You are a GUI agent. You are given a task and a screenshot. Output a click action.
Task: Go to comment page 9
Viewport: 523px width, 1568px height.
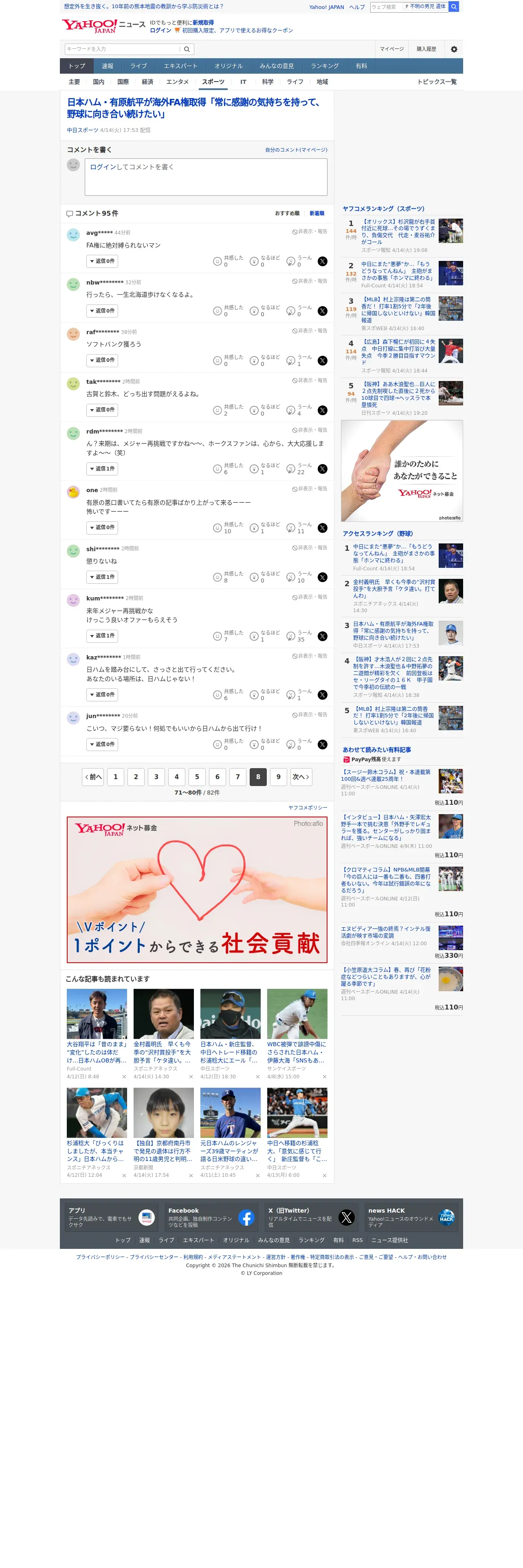[278, 777]
